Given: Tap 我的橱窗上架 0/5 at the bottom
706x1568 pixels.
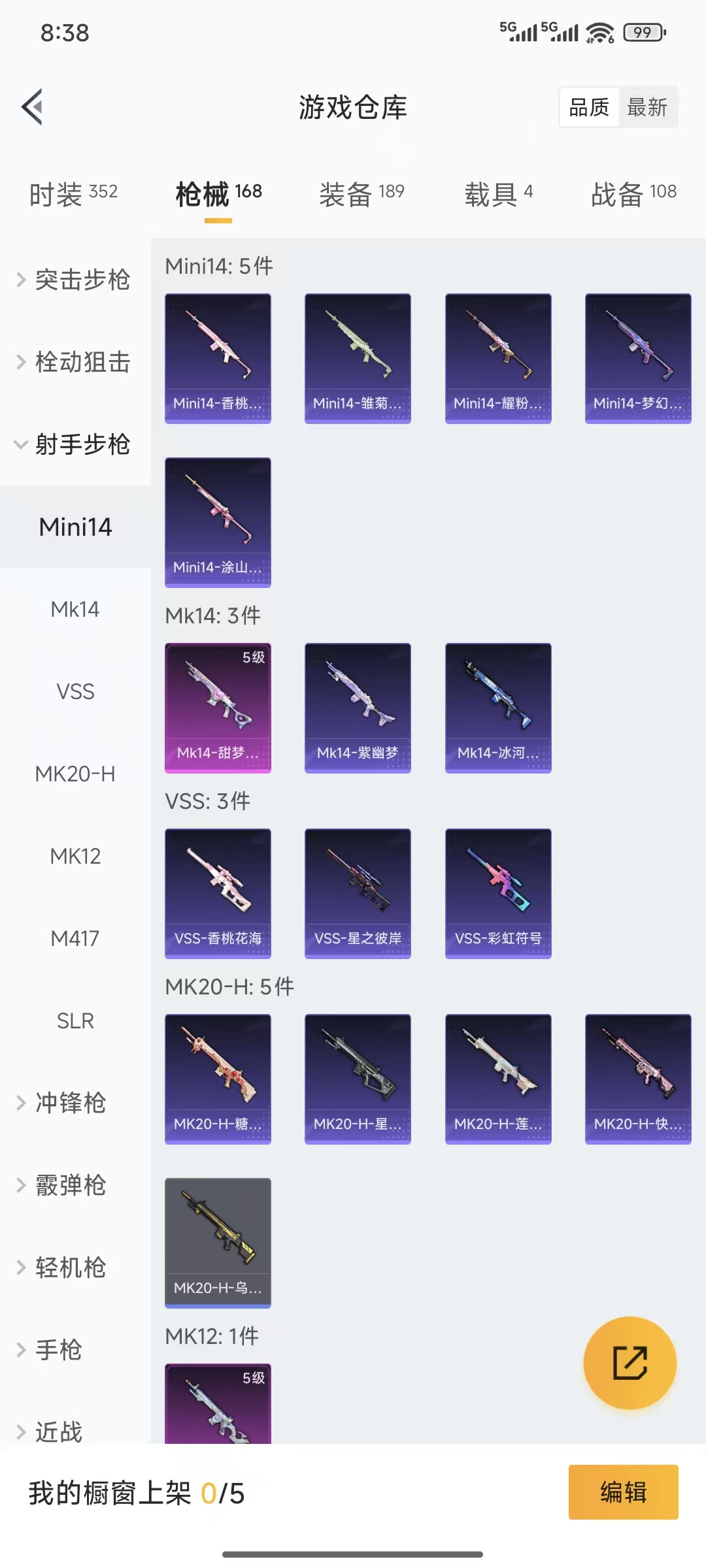Looking at the screenshot, I should pos(138,1493).
